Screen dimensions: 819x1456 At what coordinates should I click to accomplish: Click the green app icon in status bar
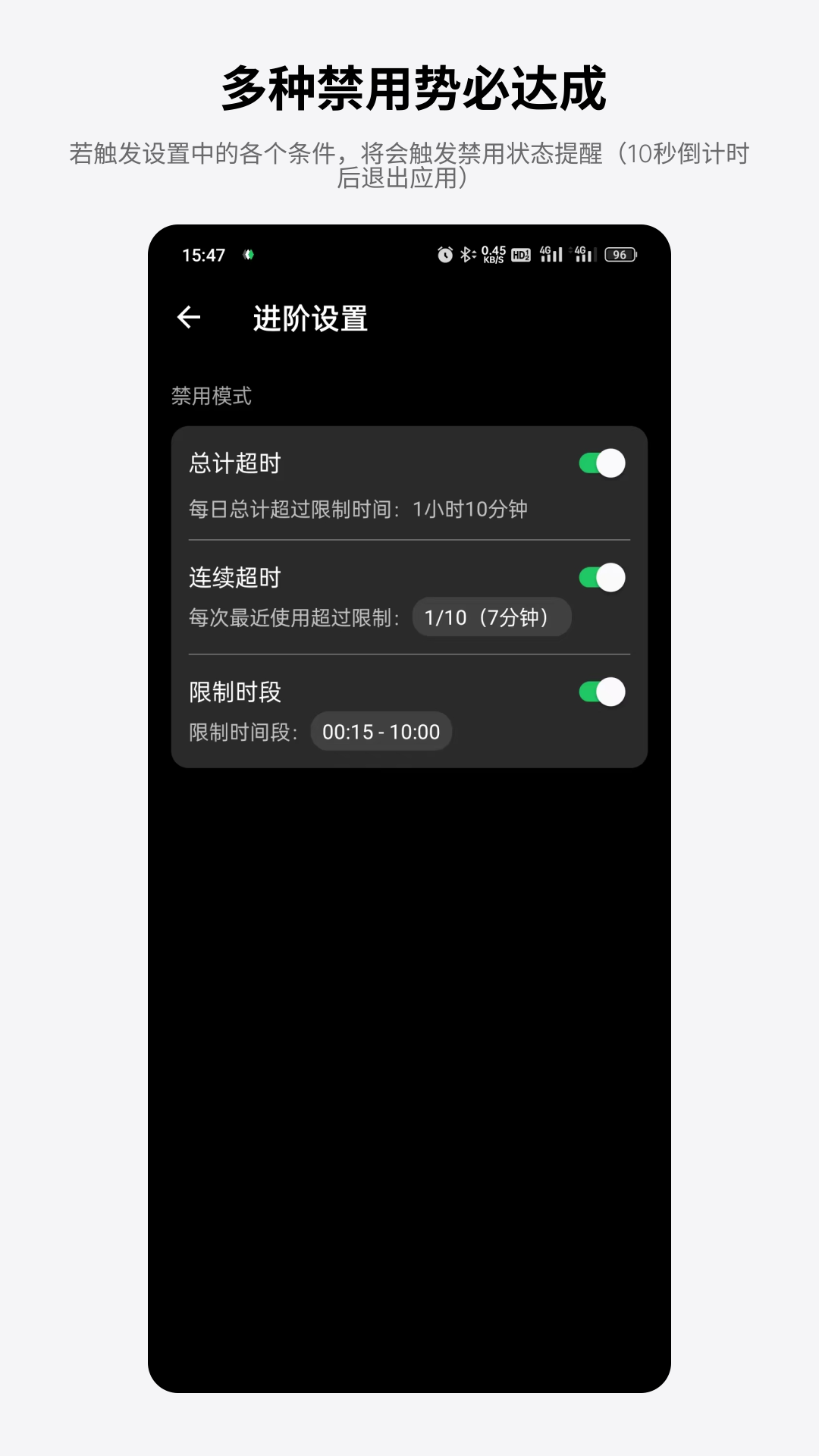249,255
